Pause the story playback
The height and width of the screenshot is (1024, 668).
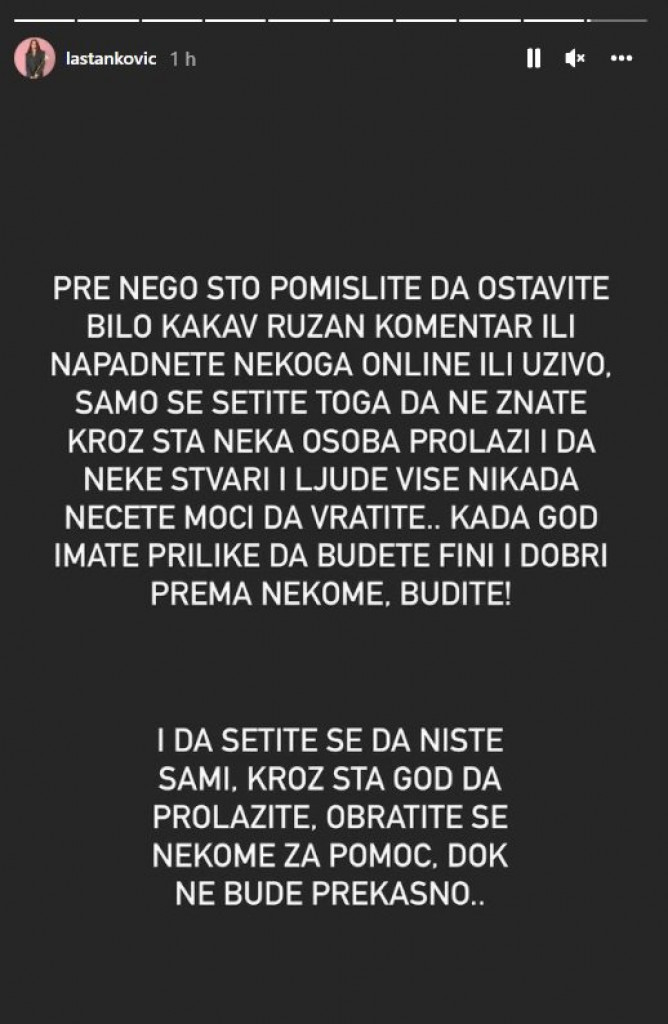[x=533, y=59]
